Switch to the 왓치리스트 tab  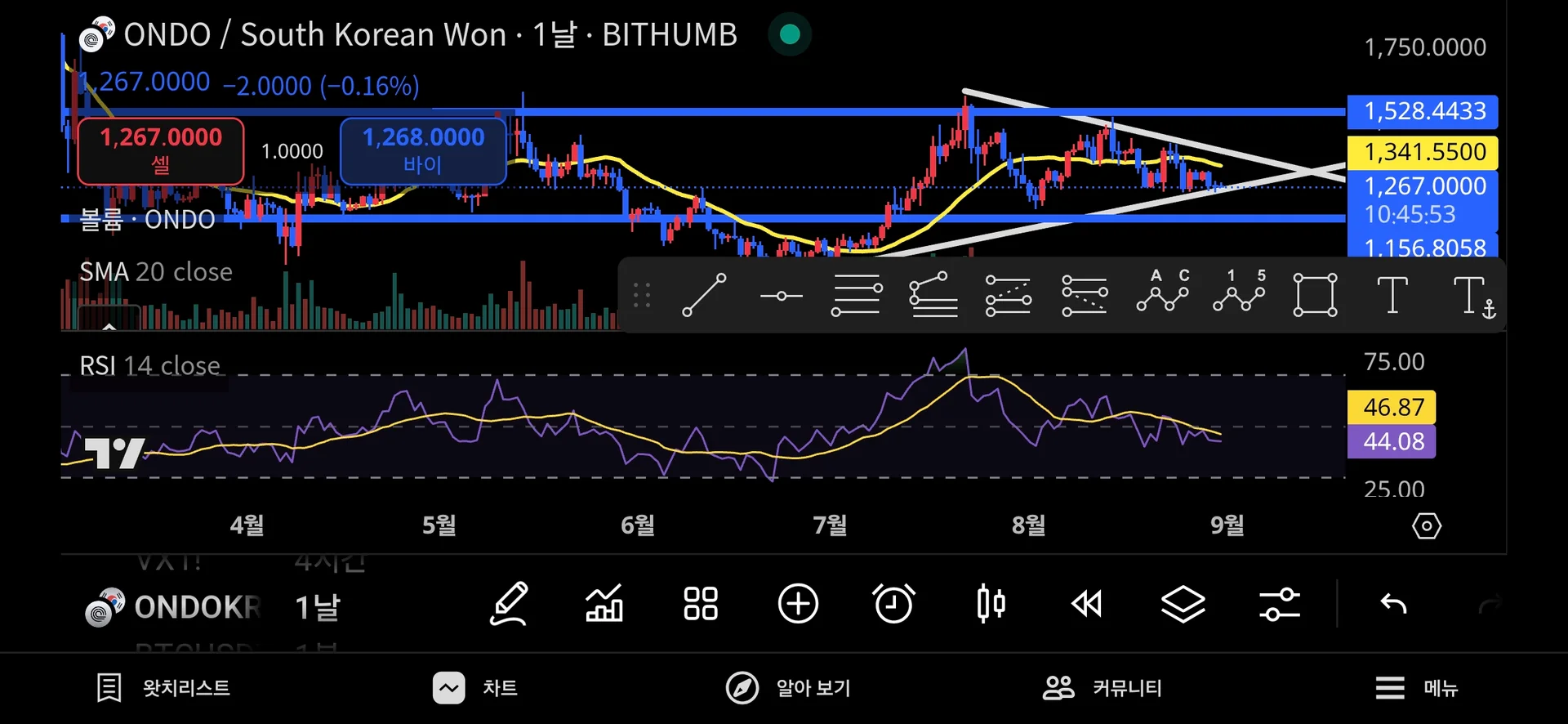tap(163, 688)
